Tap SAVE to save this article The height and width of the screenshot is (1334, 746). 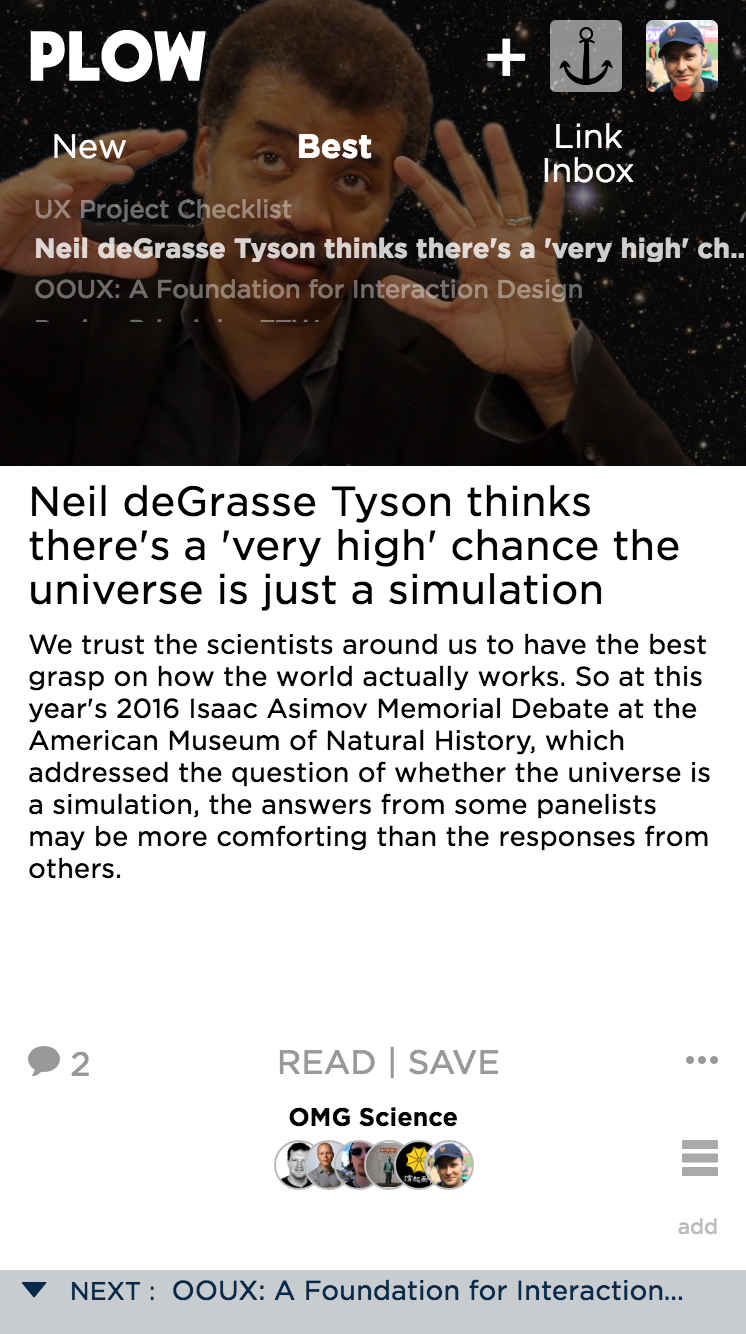453,1062
